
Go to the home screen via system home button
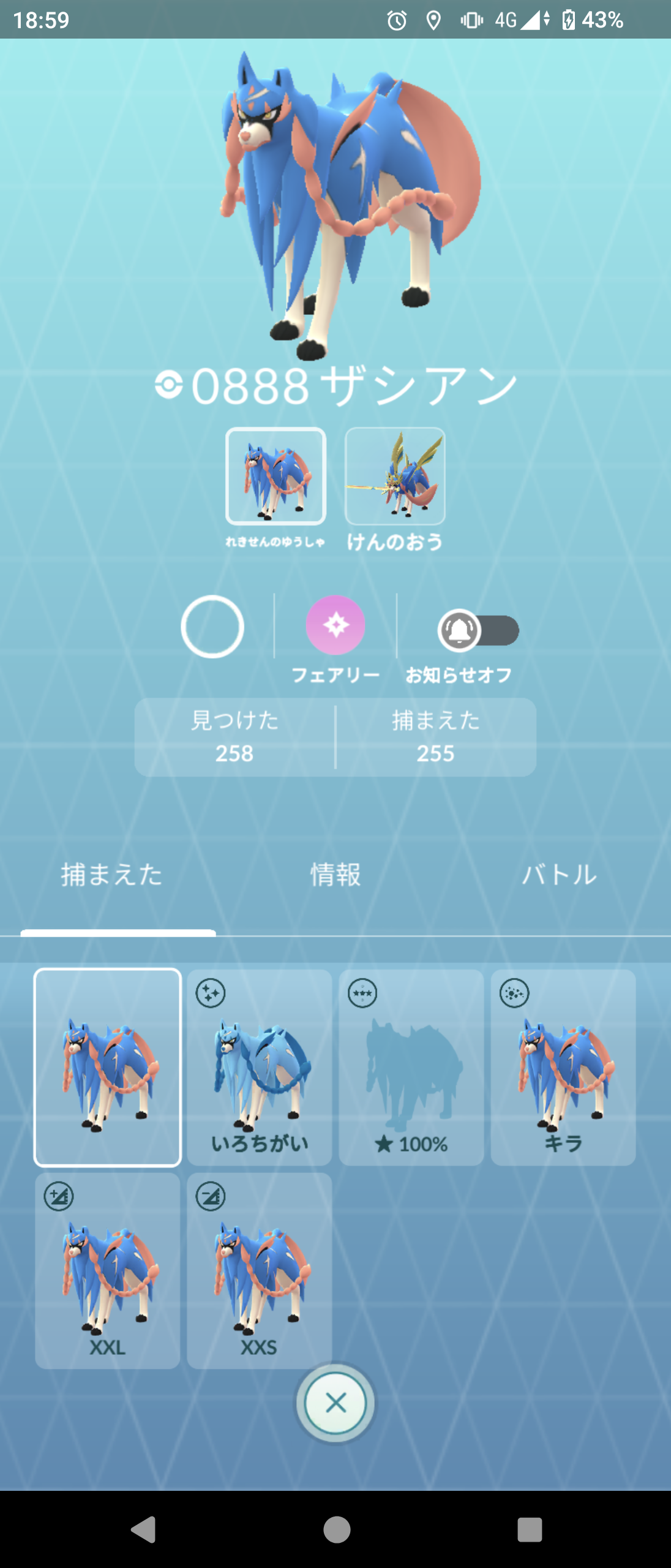click(336, 1529)
